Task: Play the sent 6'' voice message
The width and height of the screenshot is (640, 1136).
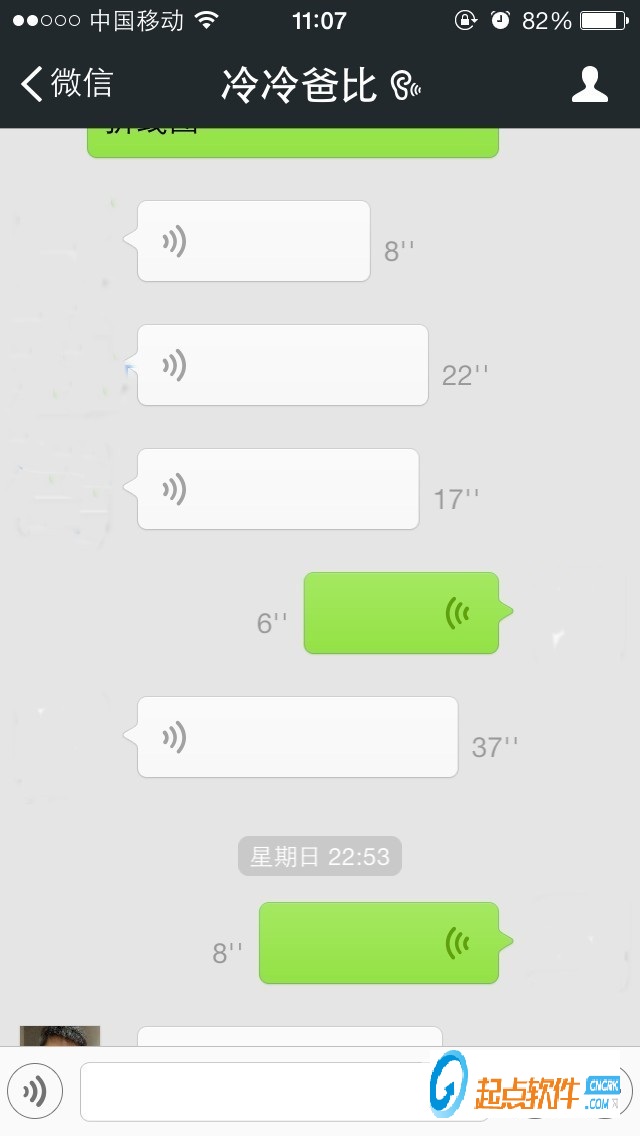Action: pos(401,613)
